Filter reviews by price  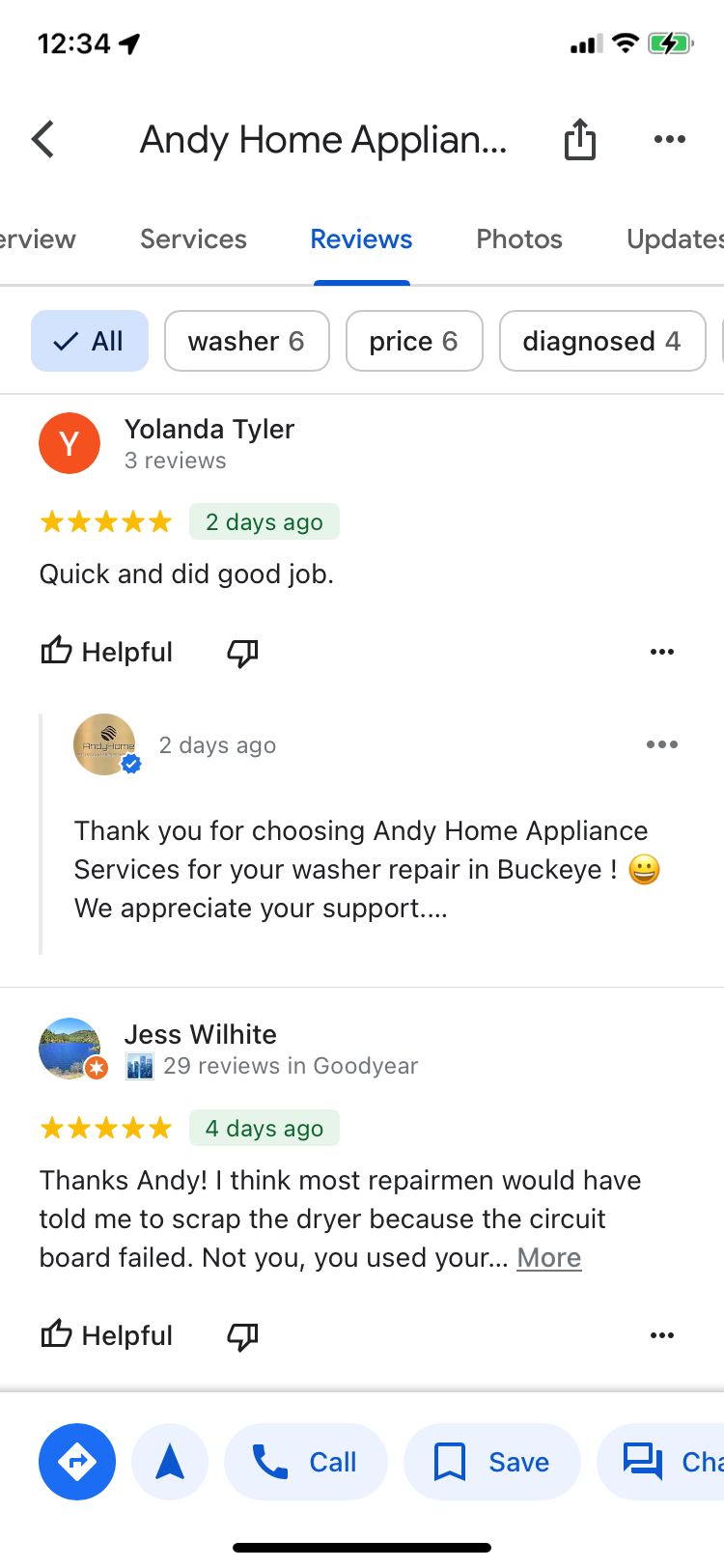[x=413, y=341]
